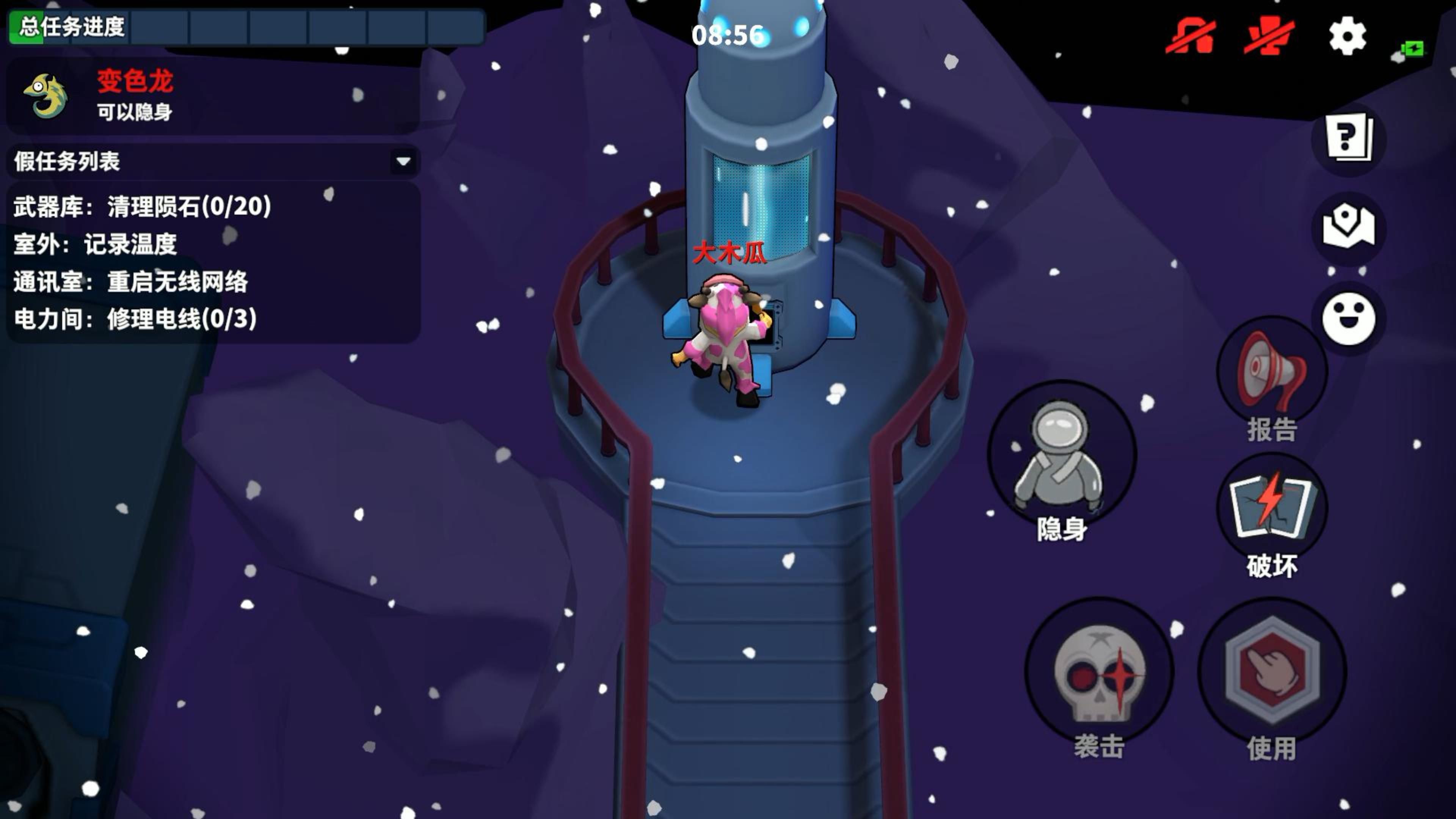Image resolution: width=1456 pixels, height=819 pixels.
Task: Collapse the 假任务列表 task list
Action: (403, 162)
